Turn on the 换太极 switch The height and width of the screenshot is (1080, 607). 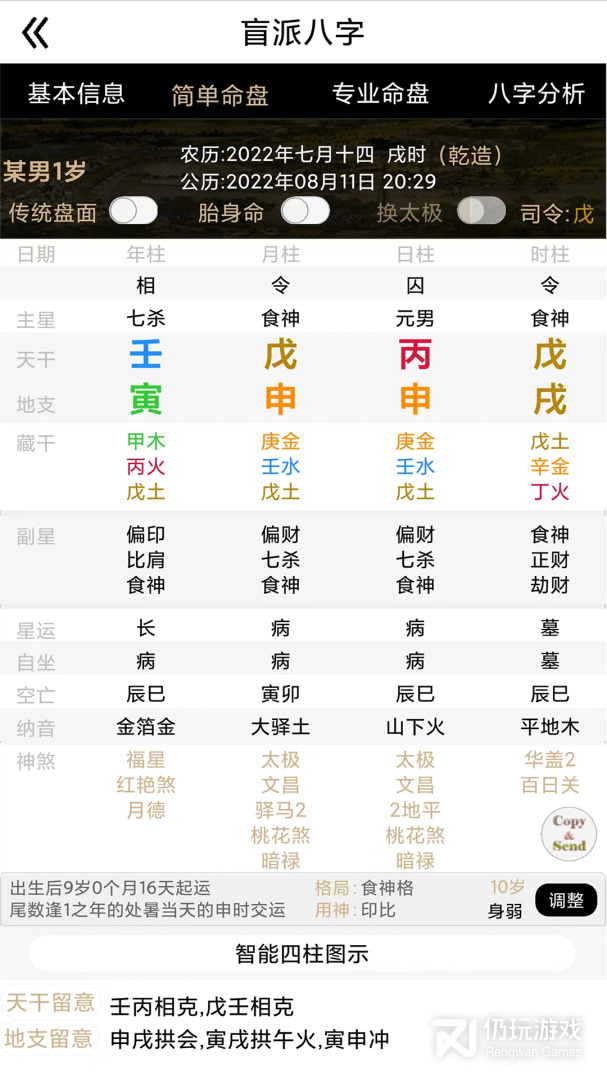coord(481,211)
